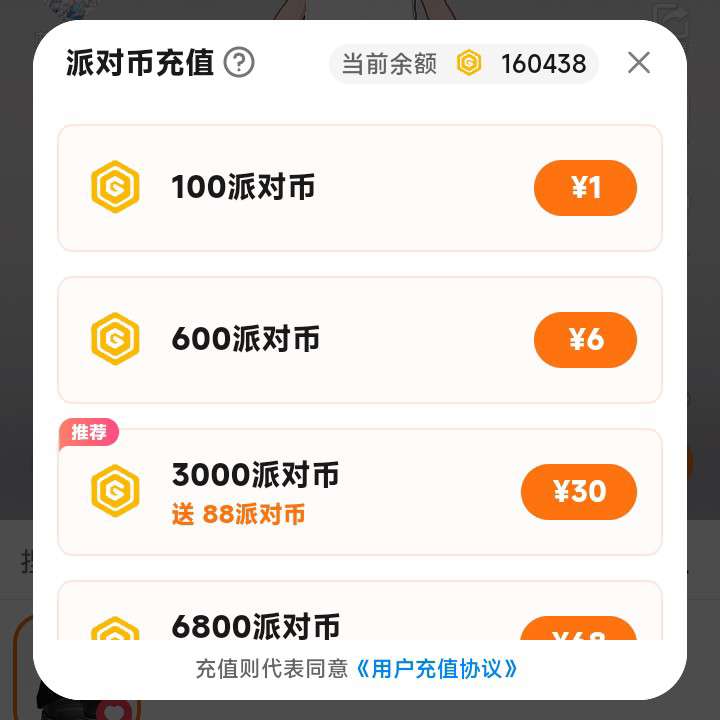Open the 用户充值协议 link
This screenshot has height=720, width=720.
click(438, 669)
